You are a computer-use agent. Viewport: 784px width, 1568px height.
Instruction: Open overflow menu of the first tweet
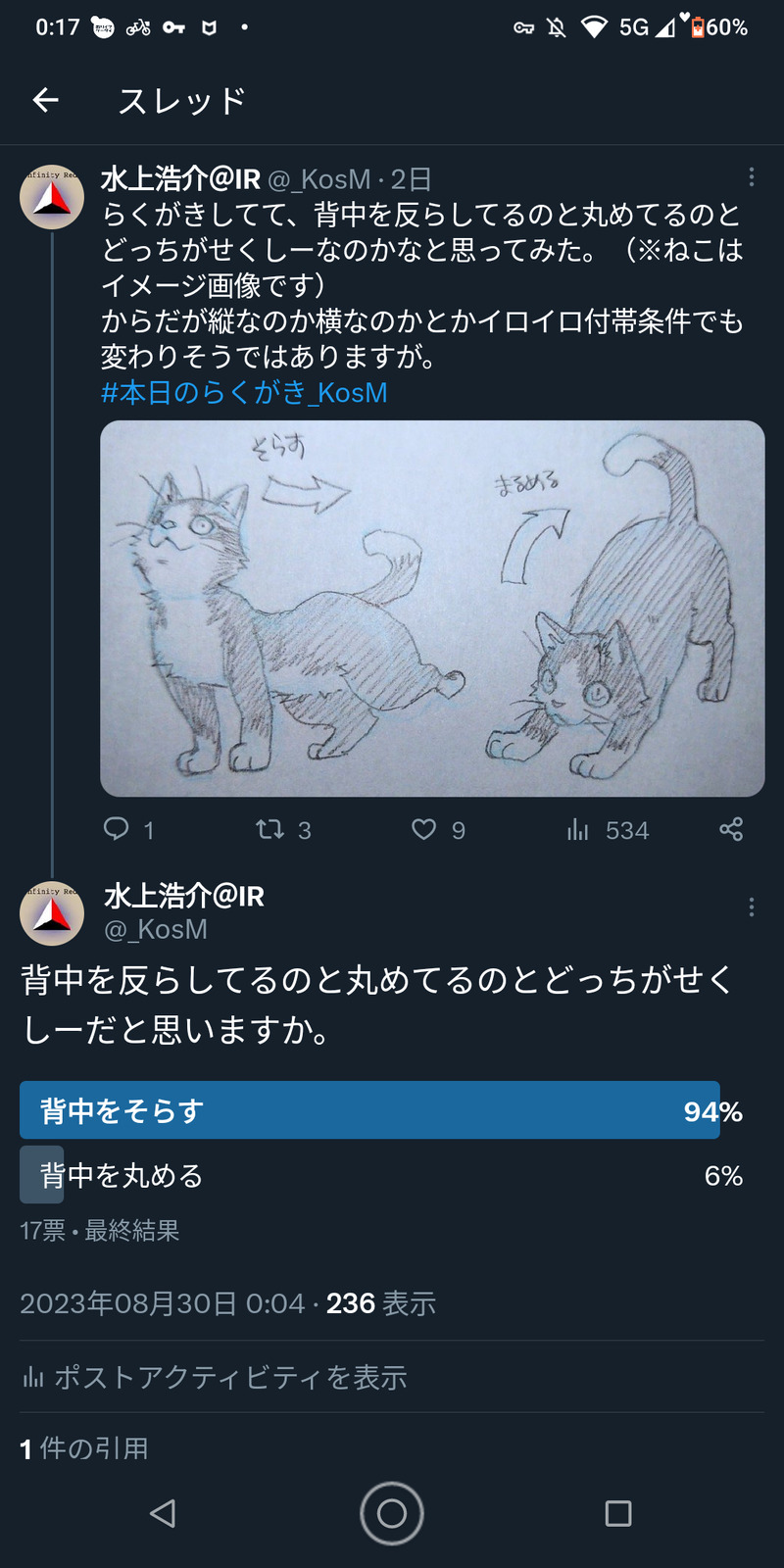click(x=751, y=177)
